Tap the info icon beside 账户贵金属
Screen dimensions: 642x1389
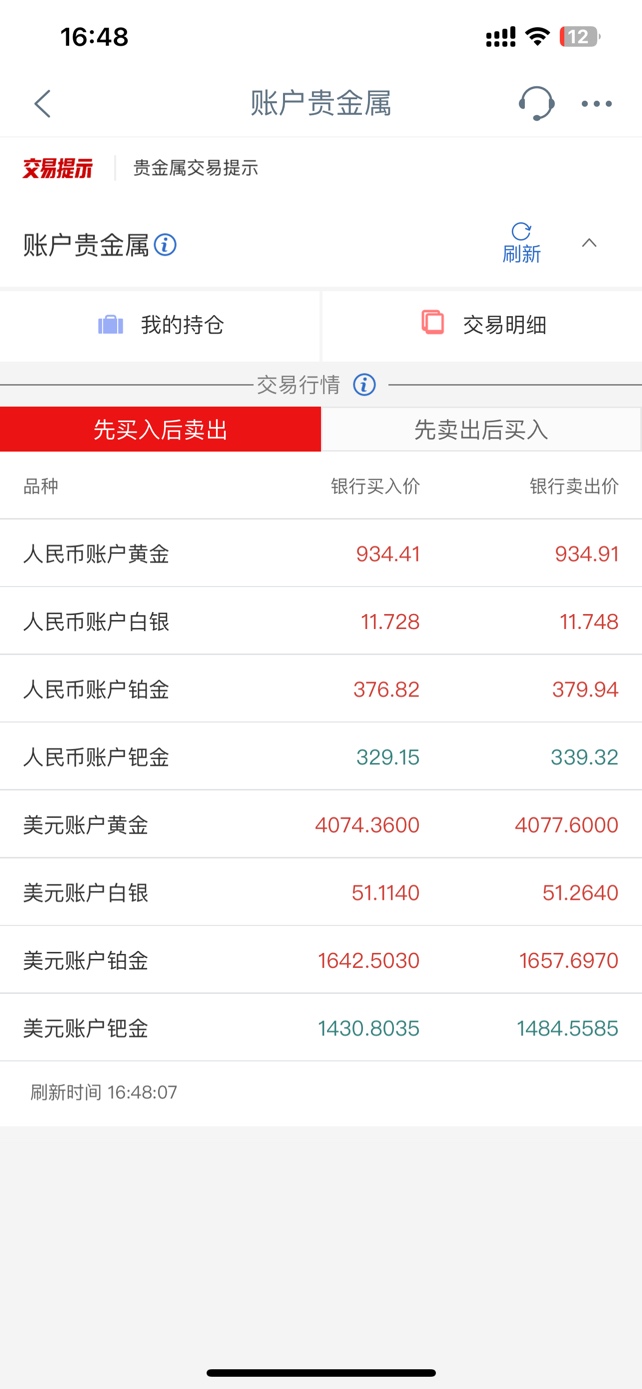tap(165, 245)
